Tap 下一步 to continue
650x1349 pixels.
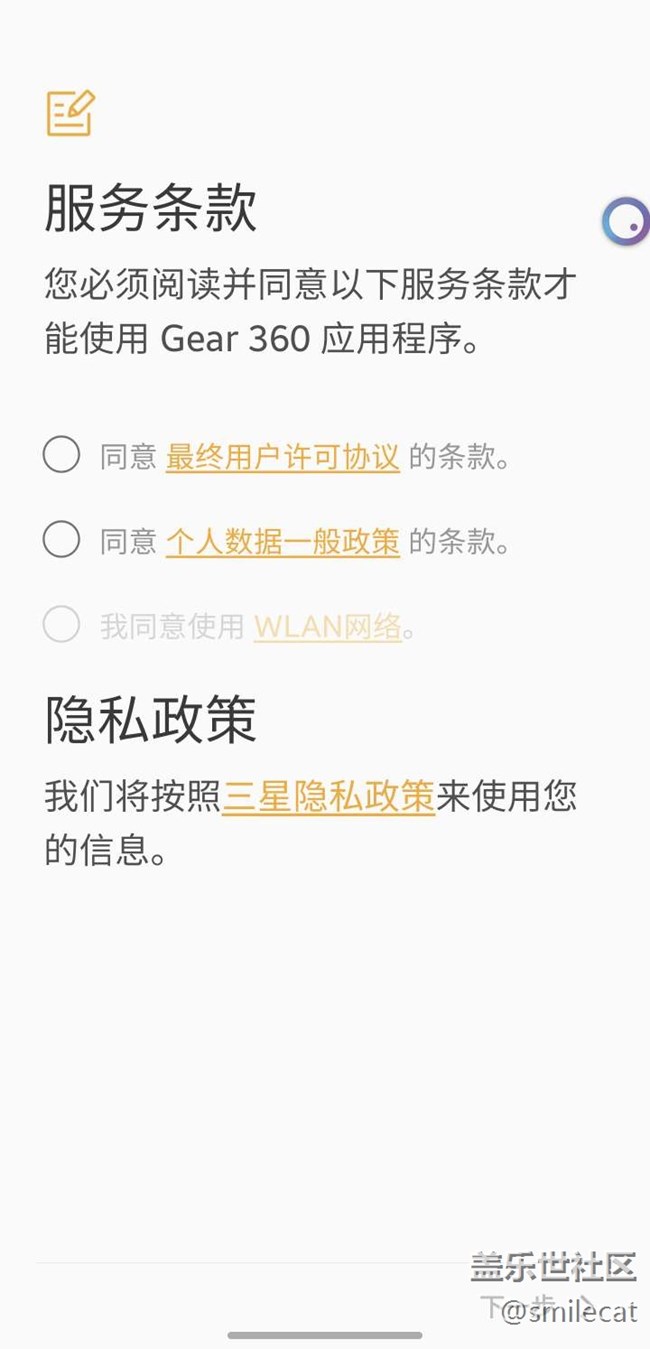pos(530,1306)
